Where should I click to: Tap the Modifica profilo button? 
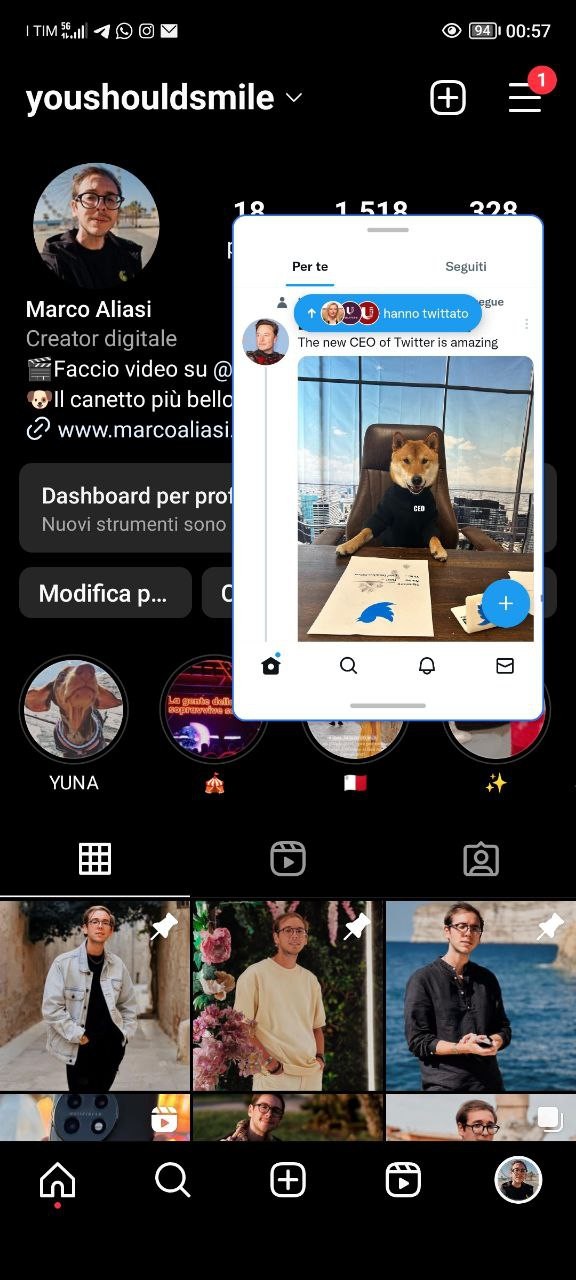pos(105,593)
